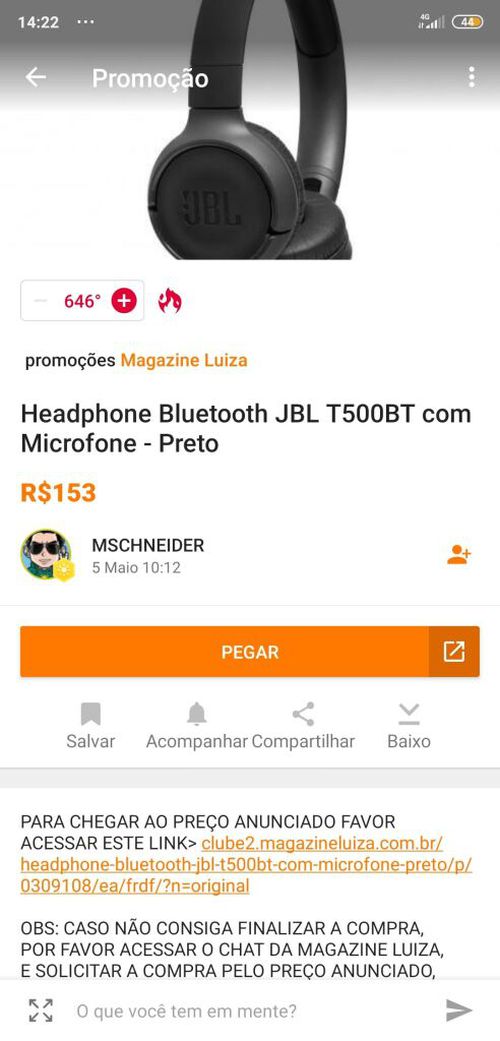
Task: Go back with the arrow icon
Action: (36, 77)
